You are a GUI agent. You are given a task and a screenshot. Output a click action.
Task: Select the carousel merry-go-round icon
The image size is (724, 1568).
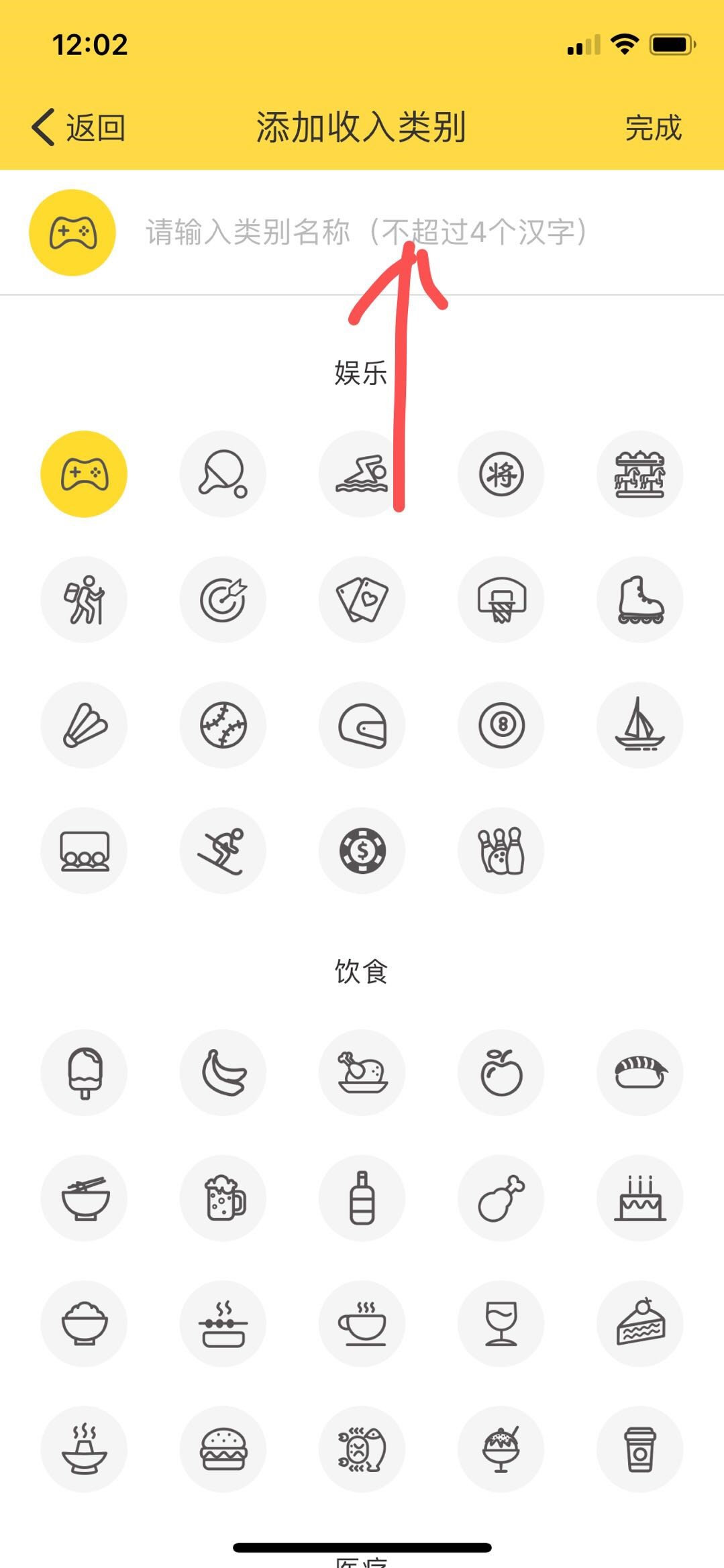tap(639, 473)
